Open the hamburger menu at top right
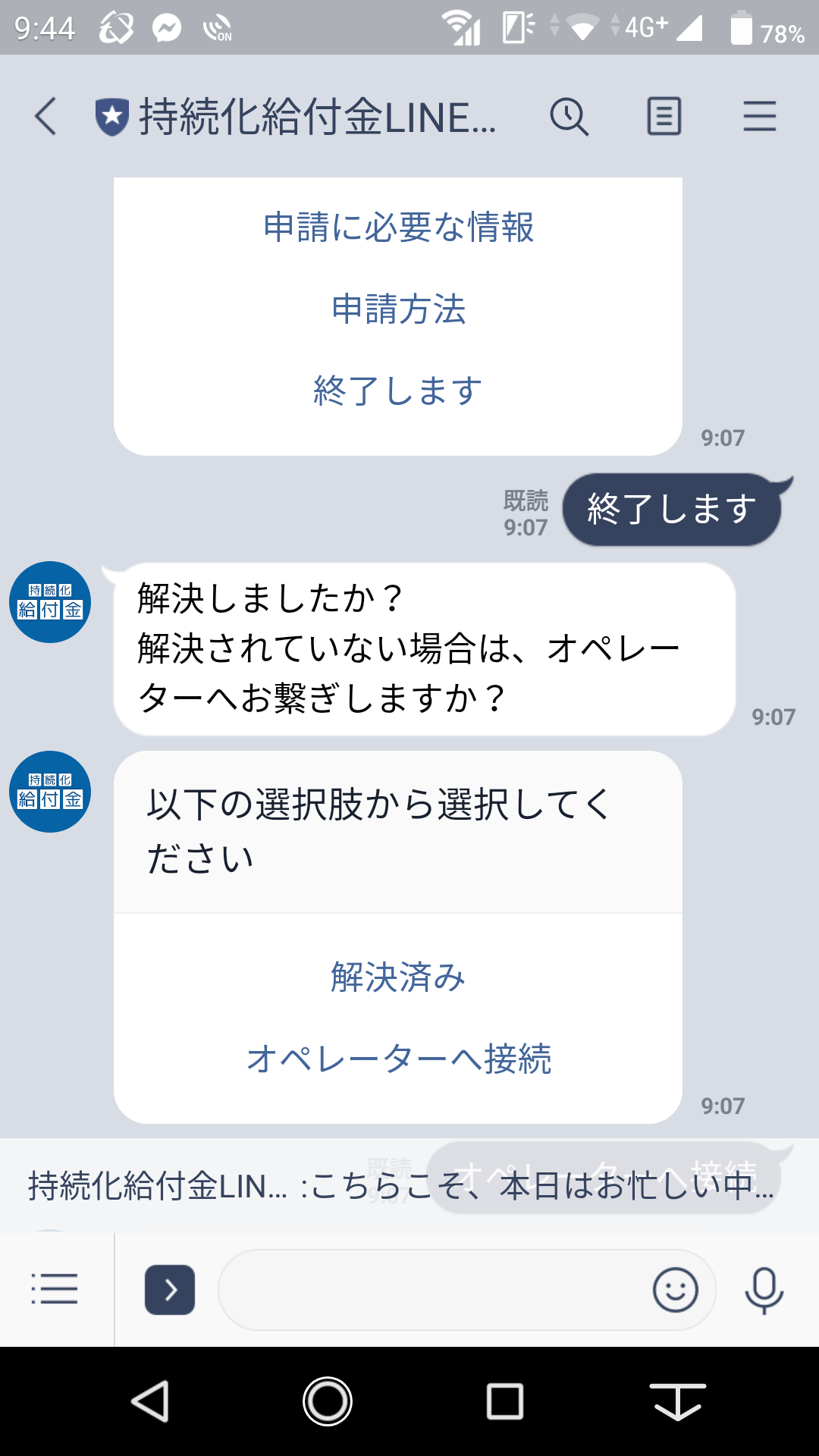This screenshot has width=819, height=1456. point(759,117)
